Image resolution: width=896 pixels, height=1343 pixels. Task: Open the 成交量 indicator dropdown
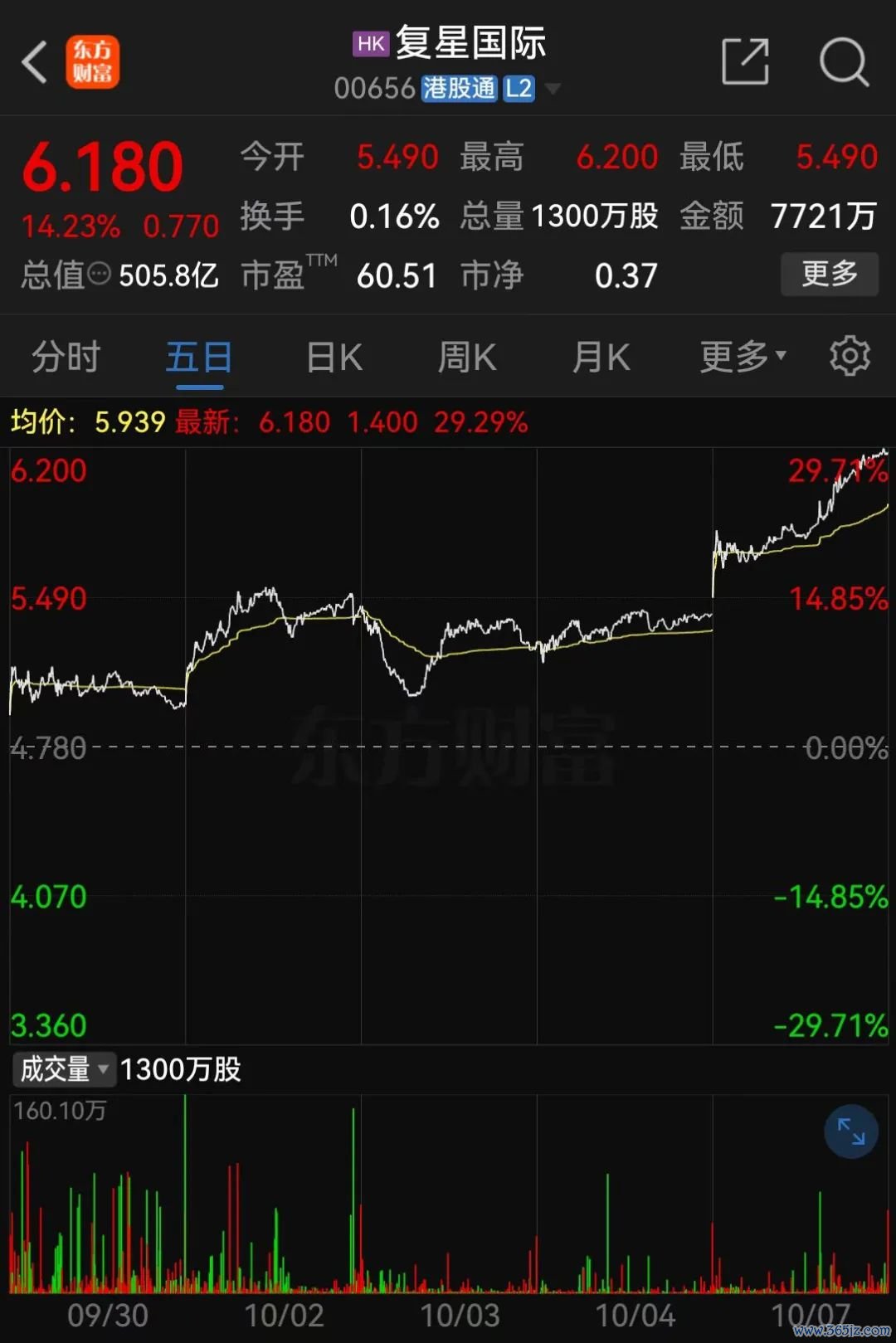63,1069
